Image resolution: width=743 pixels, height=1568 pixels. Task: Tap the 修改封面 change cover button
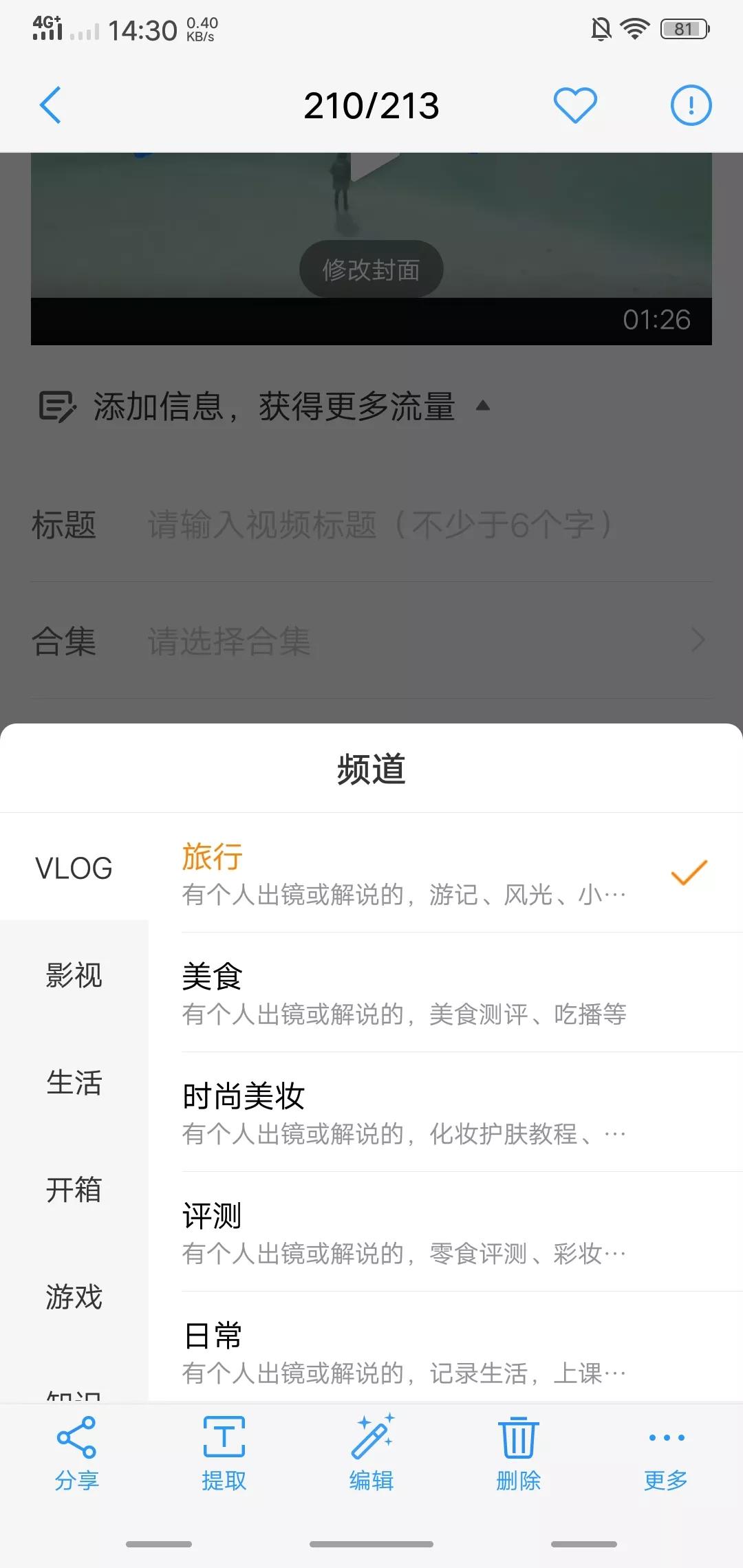(x=371, y=269)
